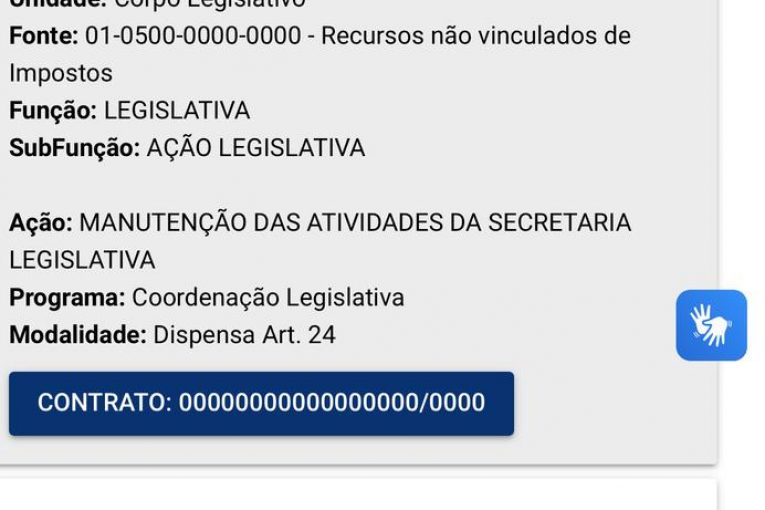Open the CONTRATO 0000000000000000/0000 button

click(261, 403)
